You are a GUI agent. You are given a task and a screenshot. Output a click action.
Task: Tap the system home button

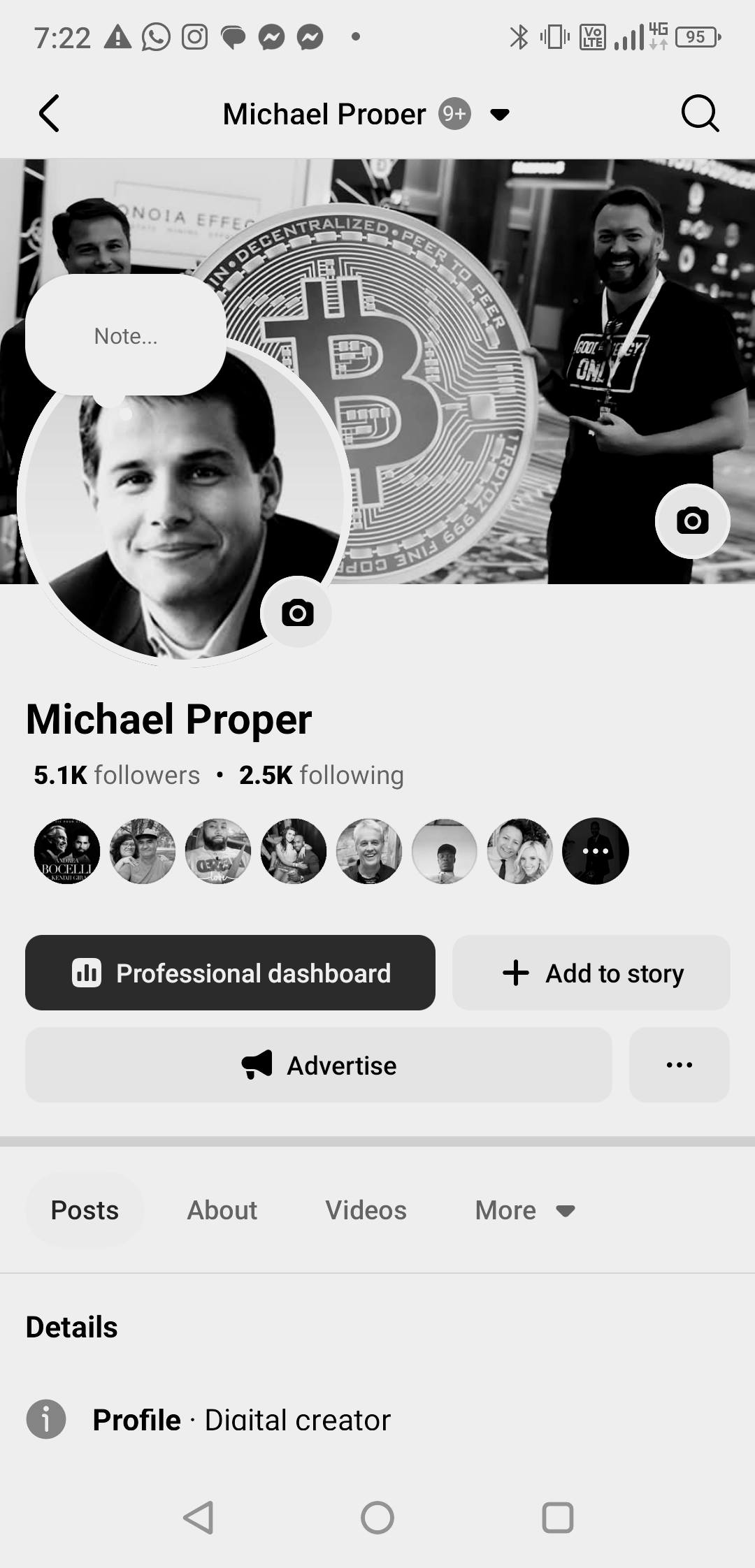(377, 1518)
